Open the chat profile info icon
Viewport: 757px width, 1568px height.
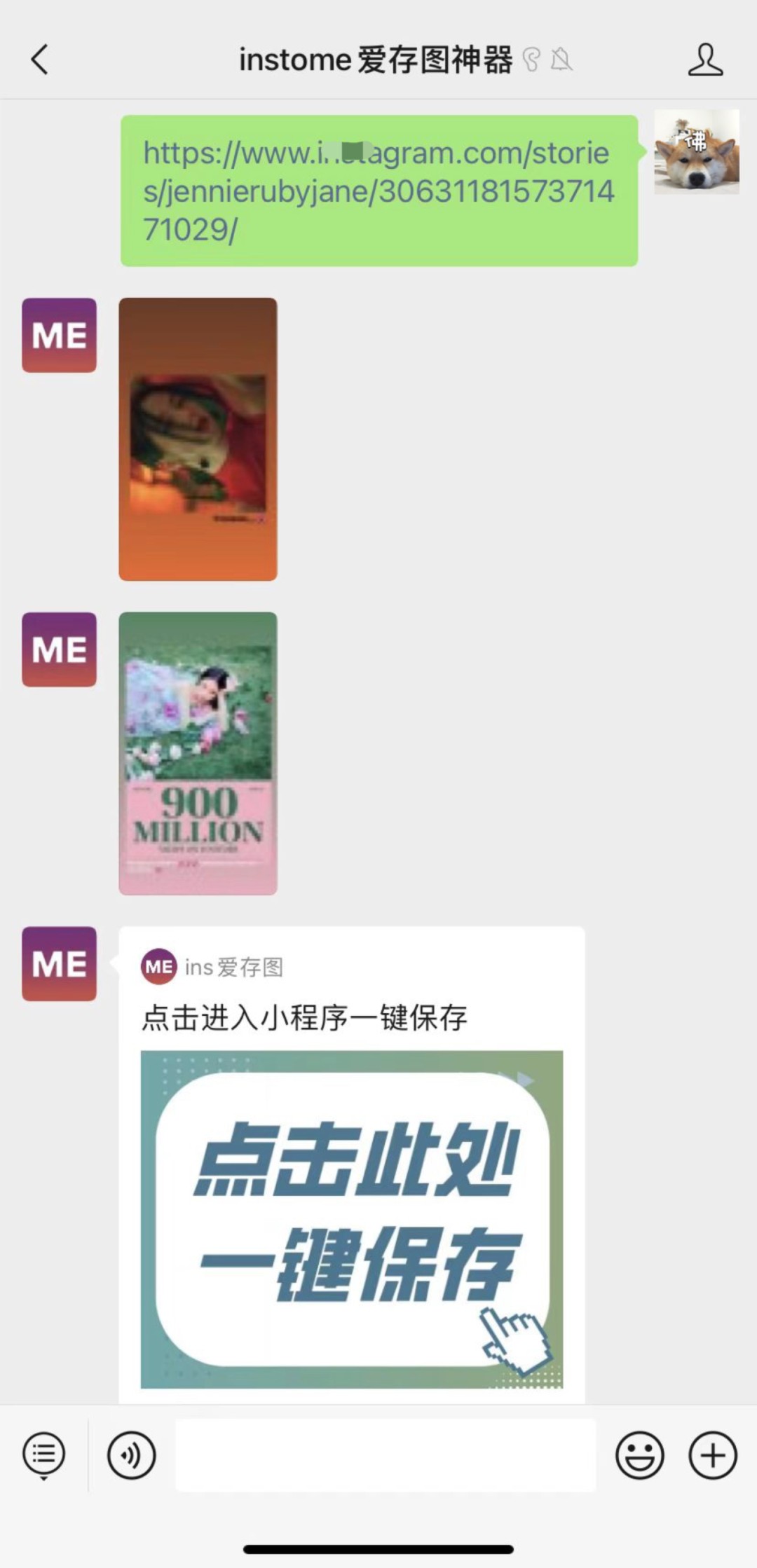704,60
